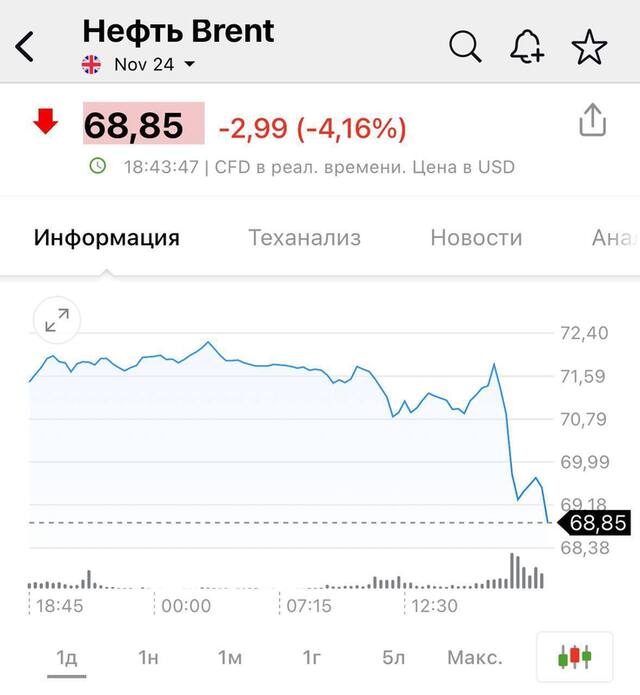Open the Новости tab
The height and width of the screenshot is (695, 640).
[x=476, y=238]
